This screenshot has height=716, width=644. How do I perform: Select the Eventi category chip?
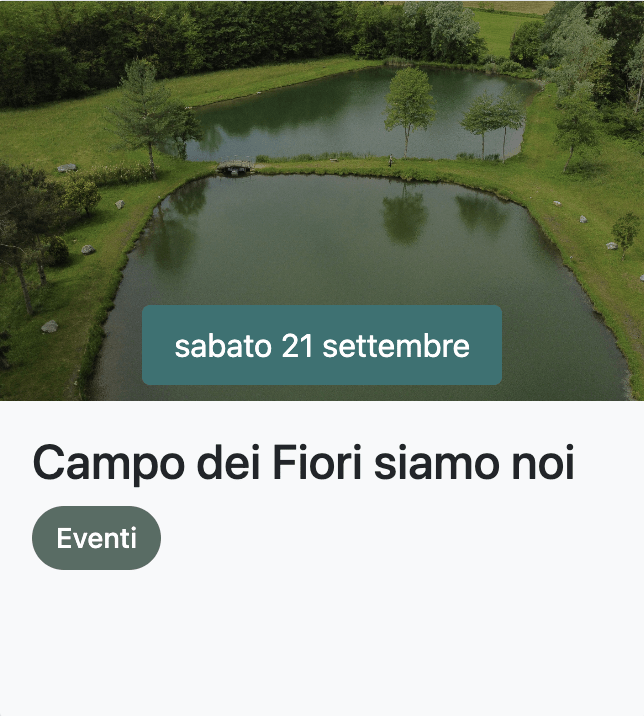pyautogui.click(x=96, y=538)
